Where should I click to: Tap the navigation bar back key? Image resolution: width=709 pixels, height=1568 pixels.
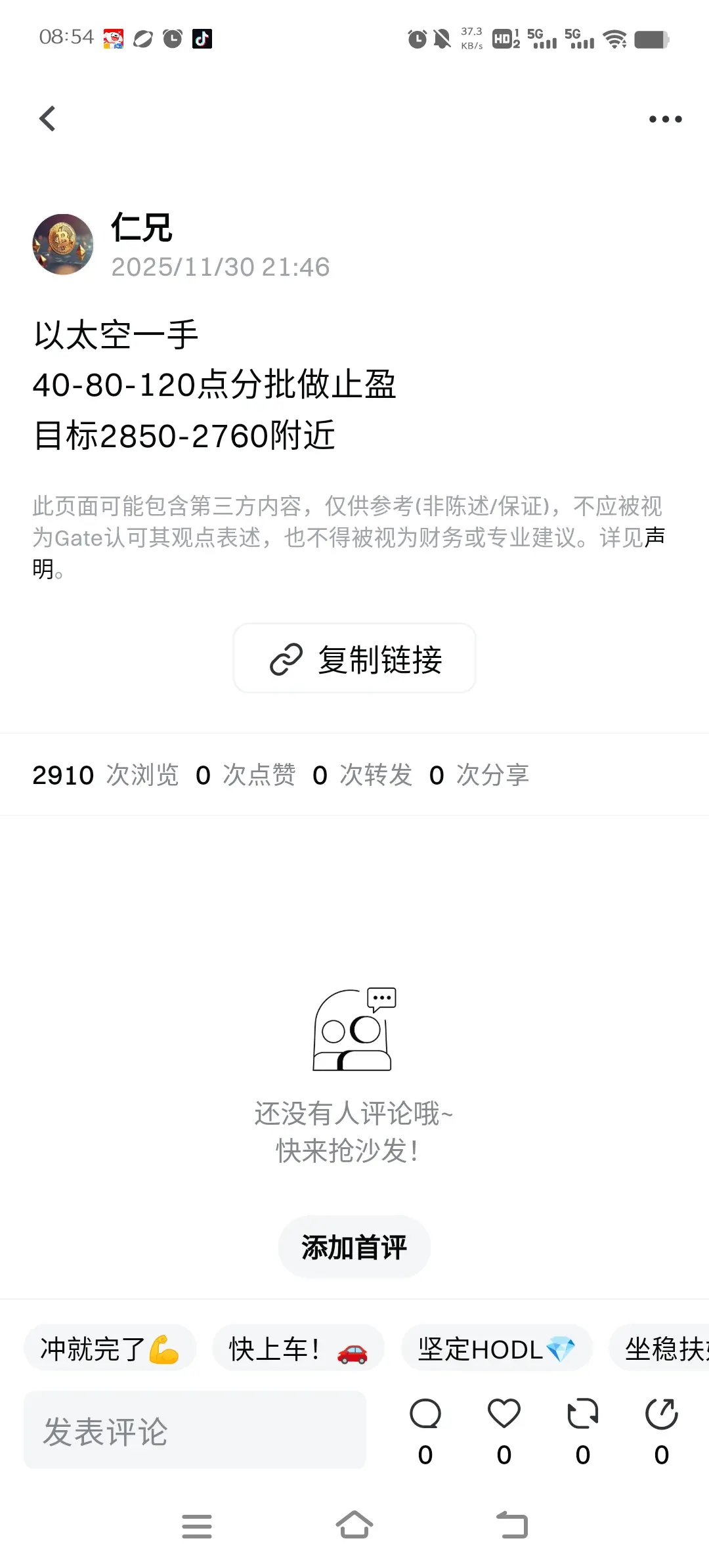click(513, 1525)
